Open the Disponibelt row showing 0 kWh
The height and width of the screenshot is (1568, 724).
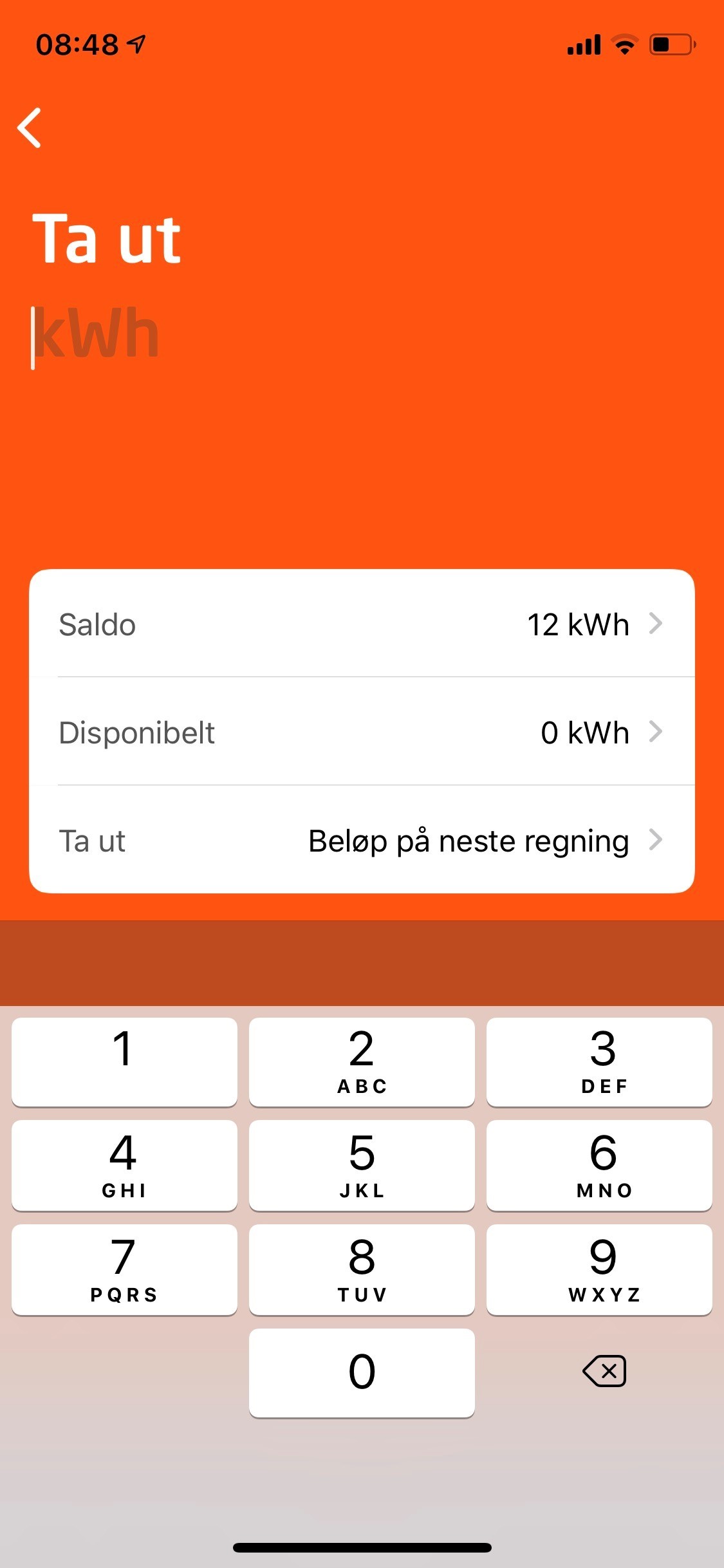click(x=362, y=732)
